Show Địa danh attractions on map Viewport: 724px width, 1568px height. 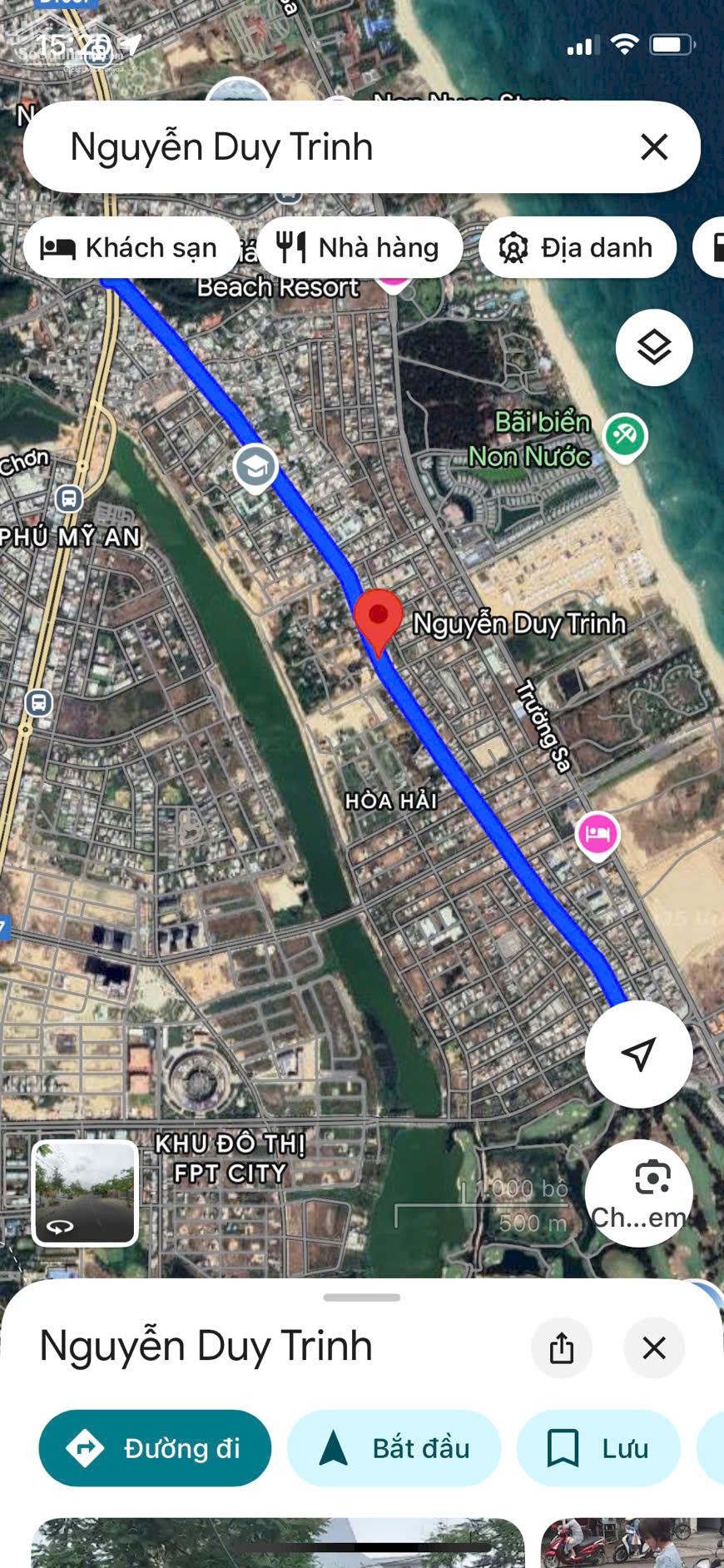(577, 248)
